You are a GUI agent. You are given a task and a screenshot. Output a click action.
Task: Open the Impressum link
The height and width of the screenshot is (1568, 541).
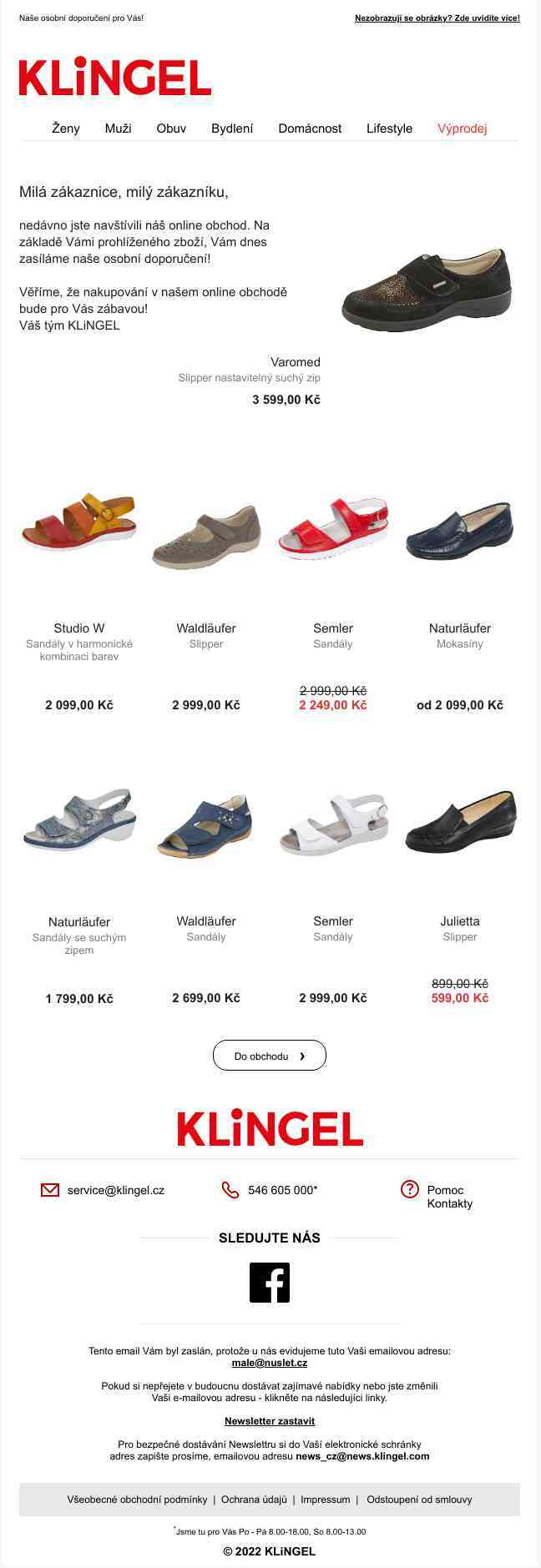tap(326, 1500)
